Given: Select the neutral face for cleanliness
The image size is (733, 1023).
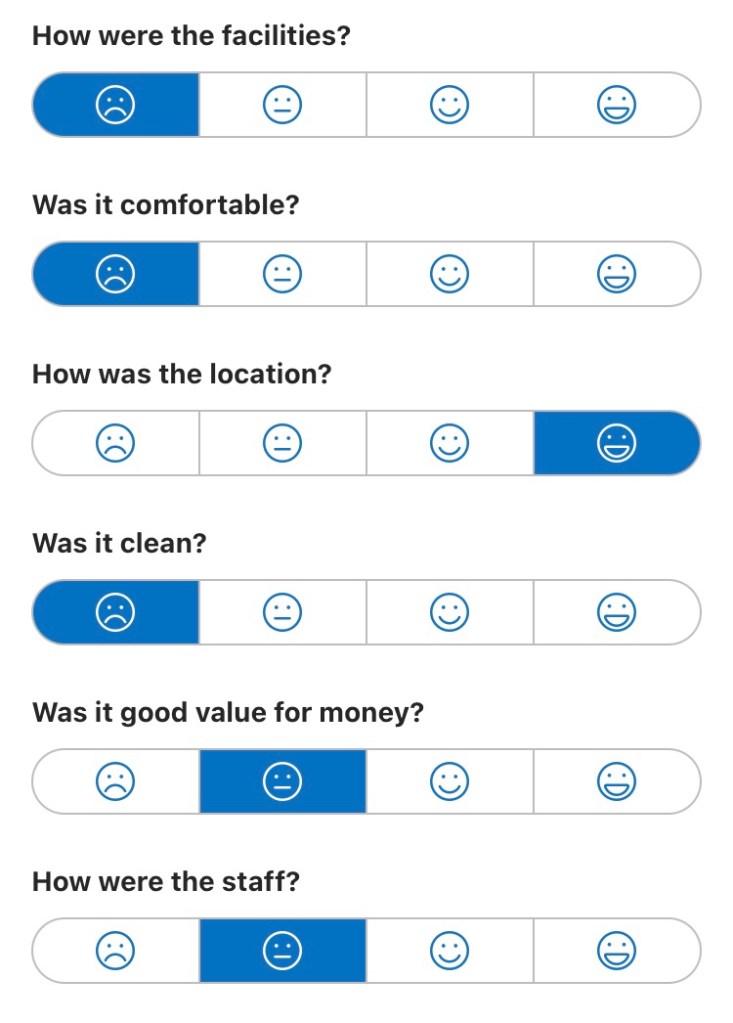Looking at the screenshot, I should coord(282,611).
